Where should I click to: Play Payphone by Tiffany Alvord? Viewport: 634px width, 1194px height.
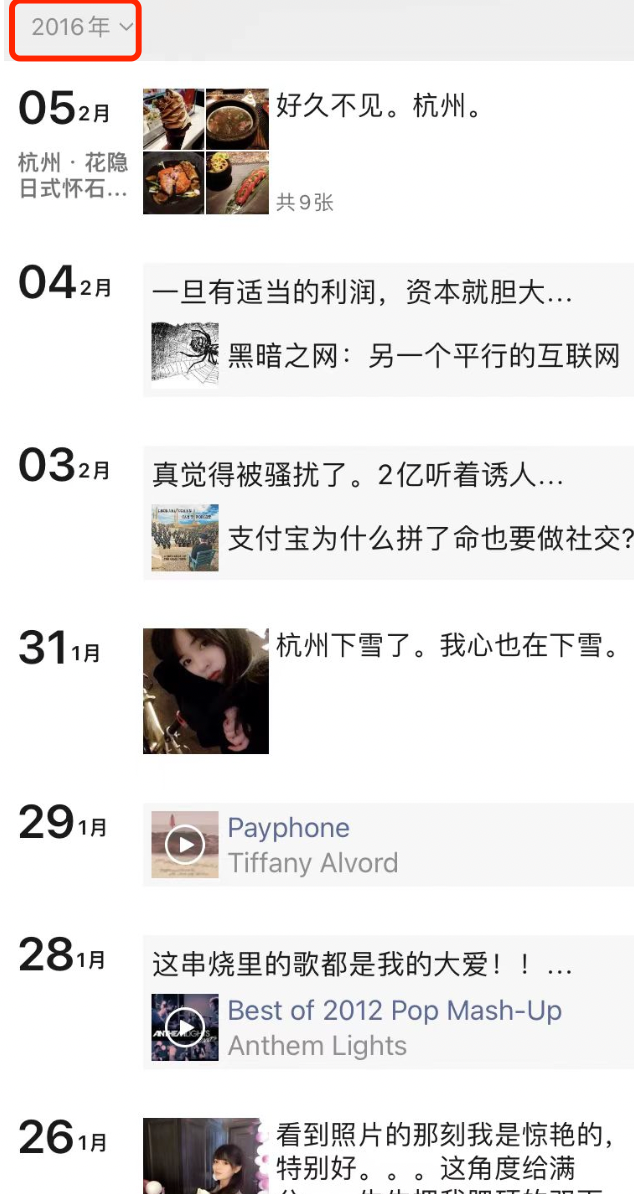pos(185,845)
